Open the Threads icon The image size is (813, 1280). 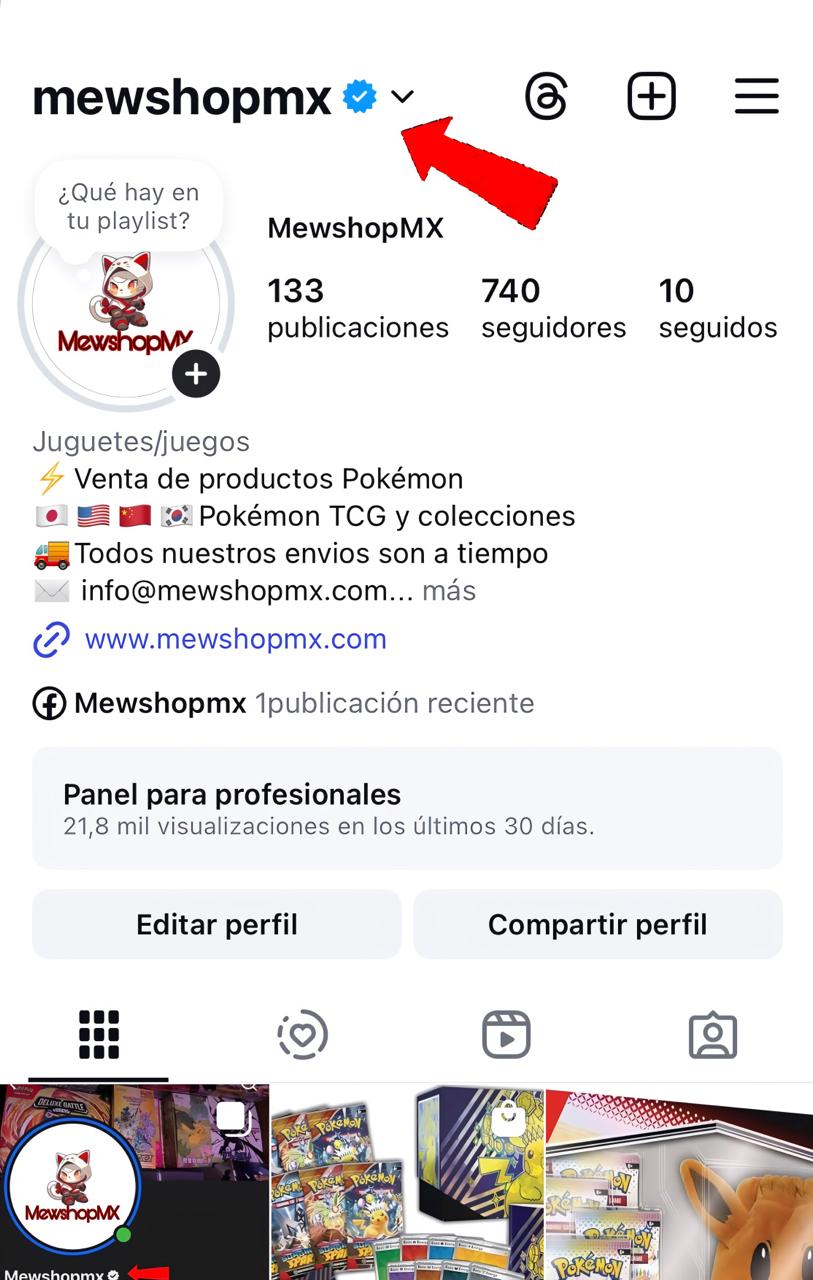[546, 97]
